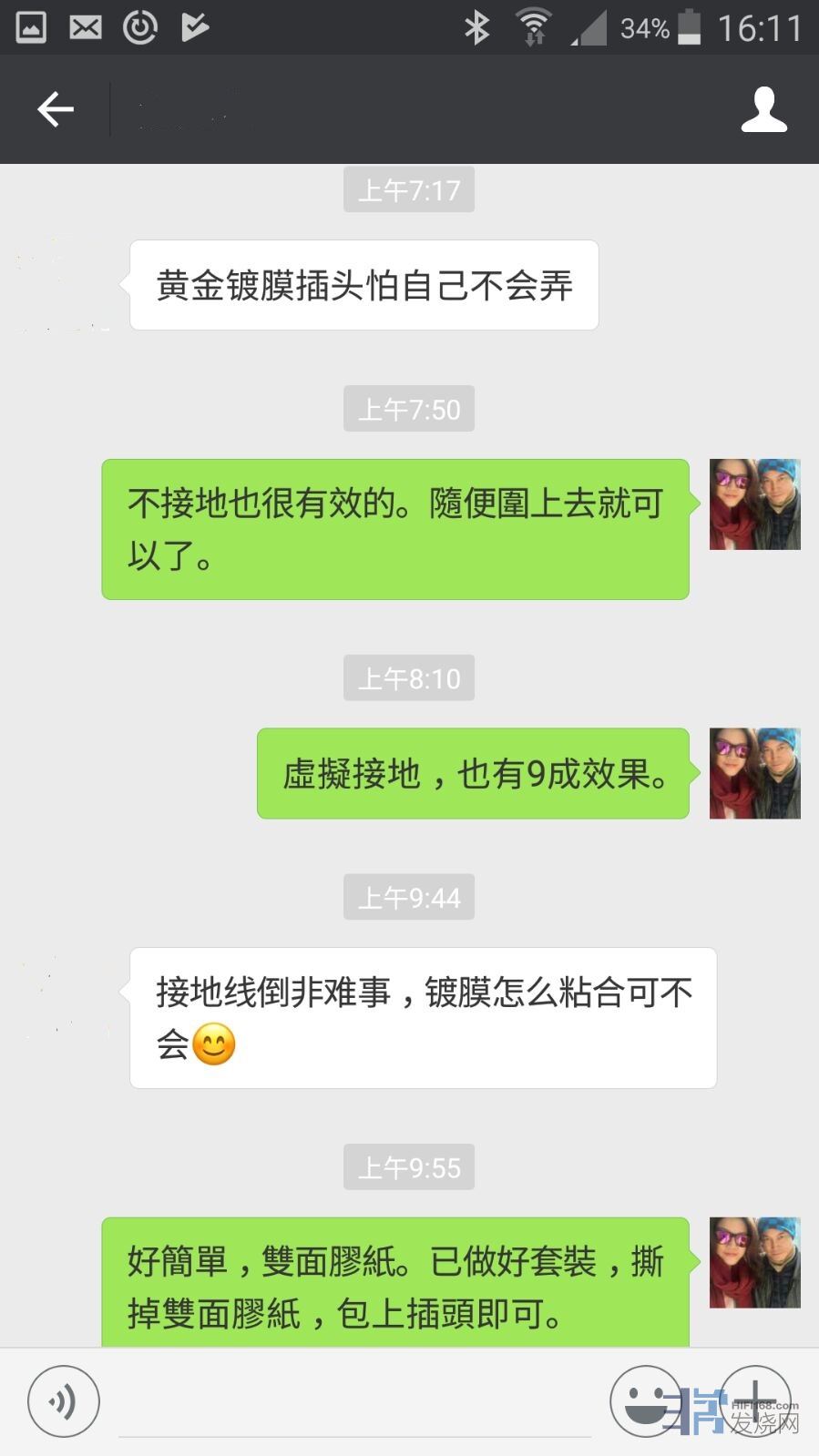Viewport: 819px width, 1456px height.
Task: Tap sender avatar beside 好簡單，雙面膠紙 message
Action: click(754, 1262)
